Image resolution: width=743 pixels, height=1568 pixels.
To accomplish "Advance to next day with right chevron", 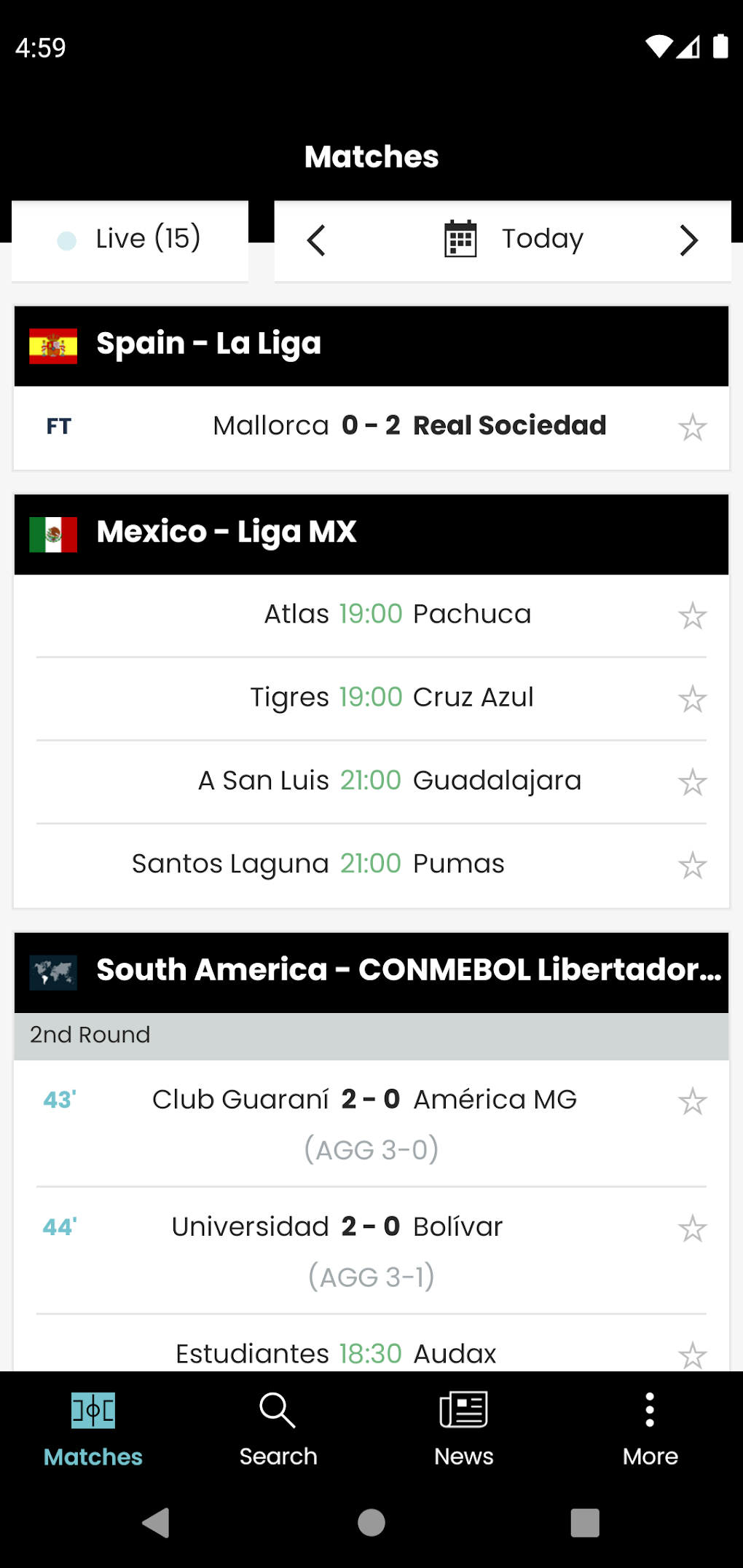I will pyautogui.click(x=688, y=240).
